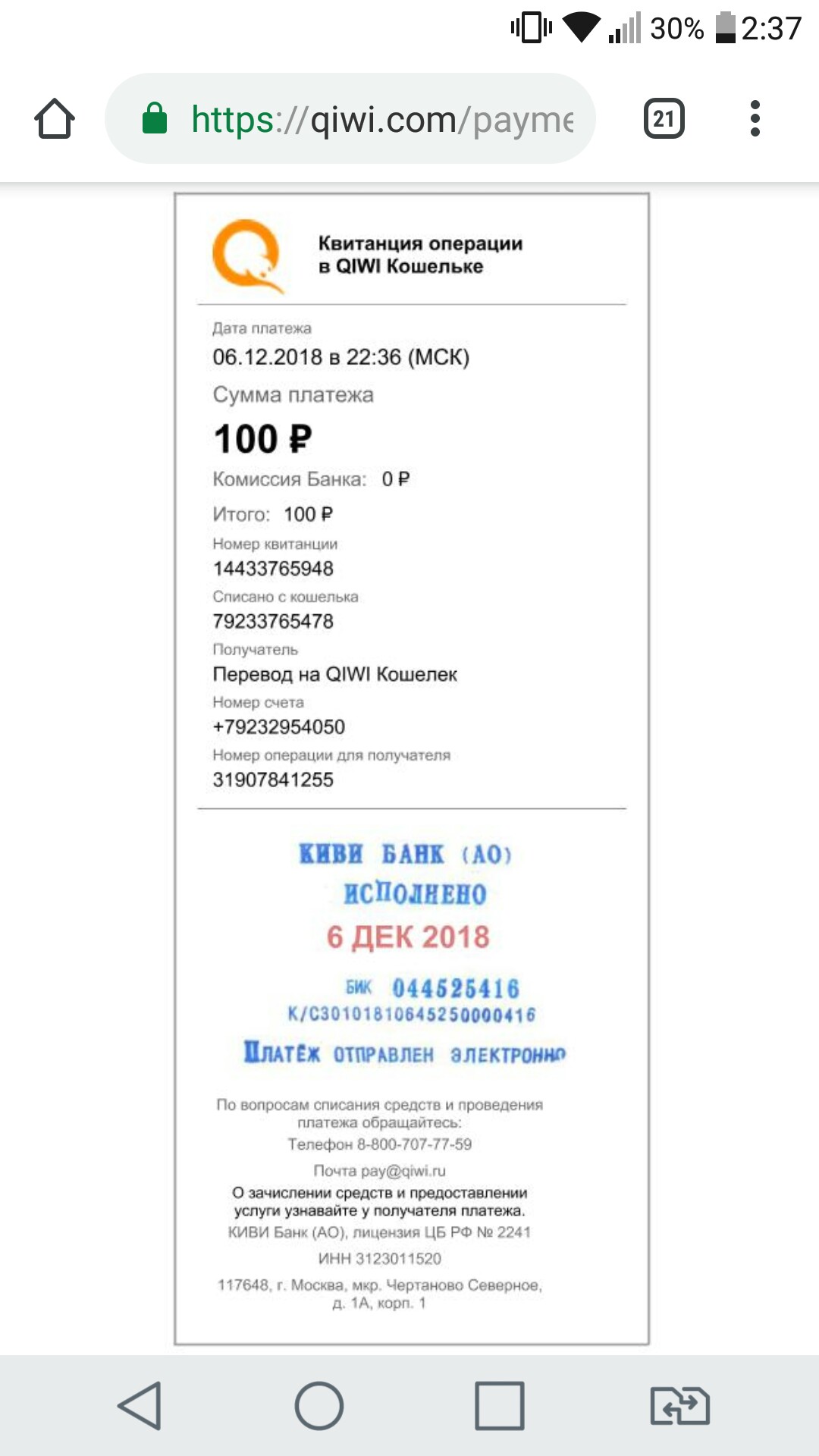Go back with the system back button

(x=140, y=1405)
